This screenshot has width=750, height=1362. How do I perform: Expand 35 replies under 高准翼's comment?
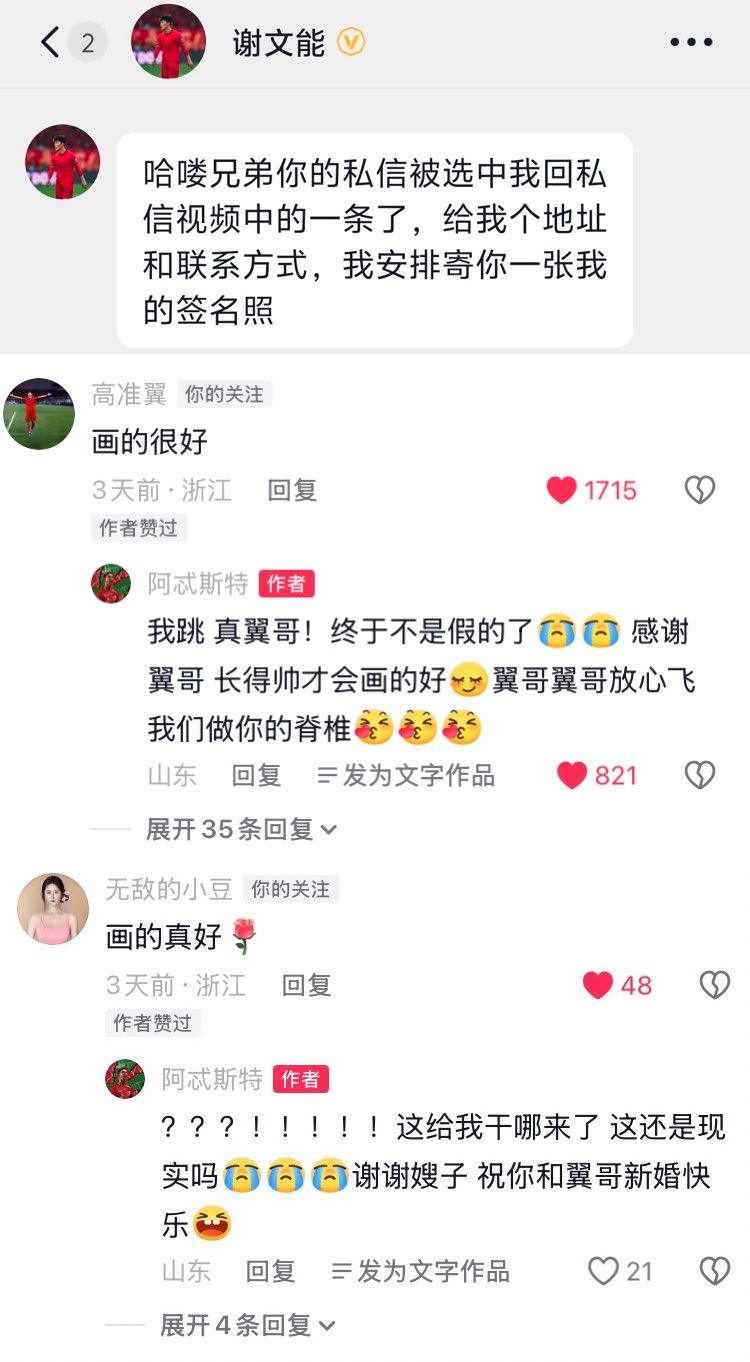point(241,829)
